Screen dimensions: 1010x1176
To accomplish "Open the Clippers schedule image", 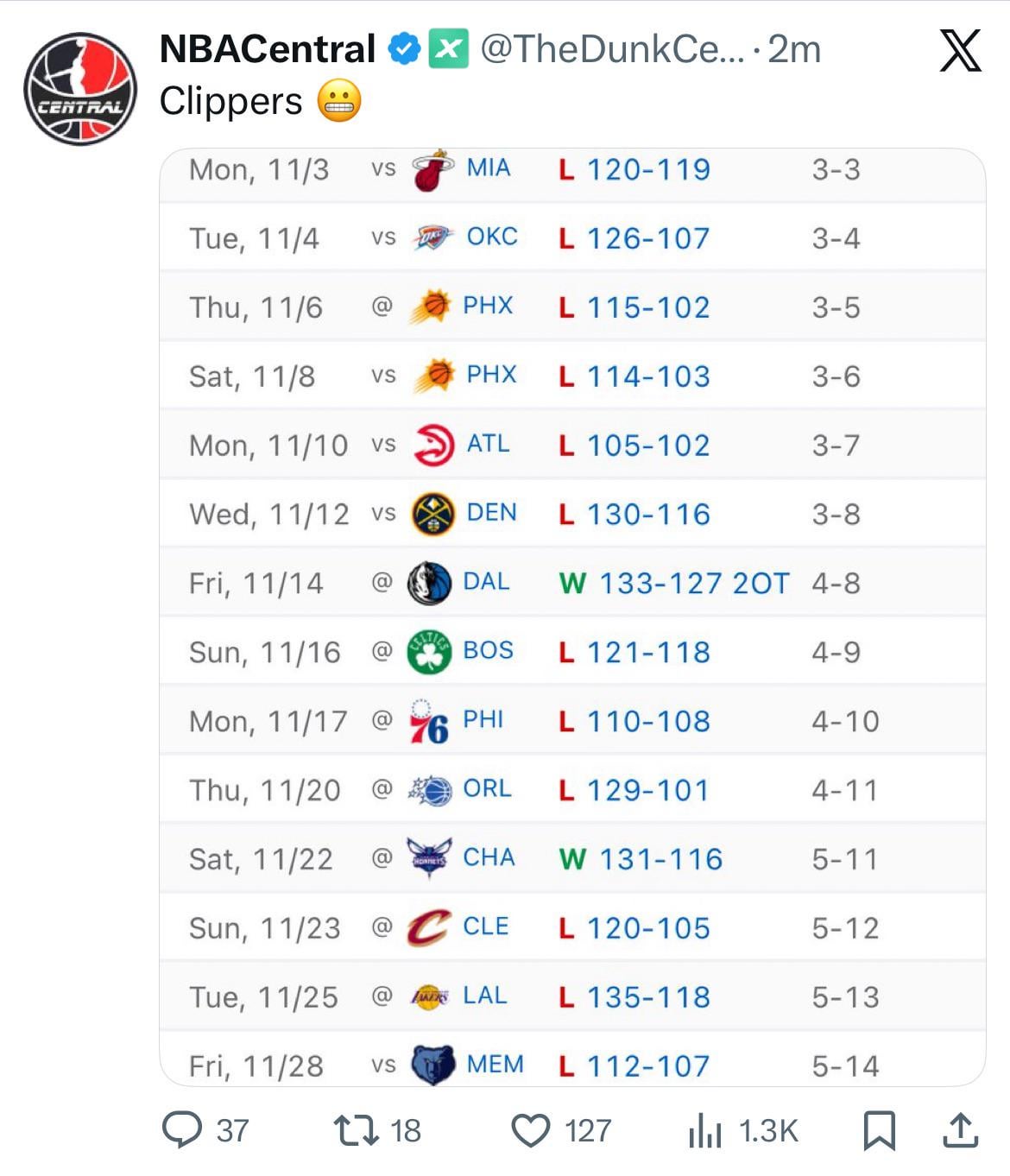I will tap(572, 616).
